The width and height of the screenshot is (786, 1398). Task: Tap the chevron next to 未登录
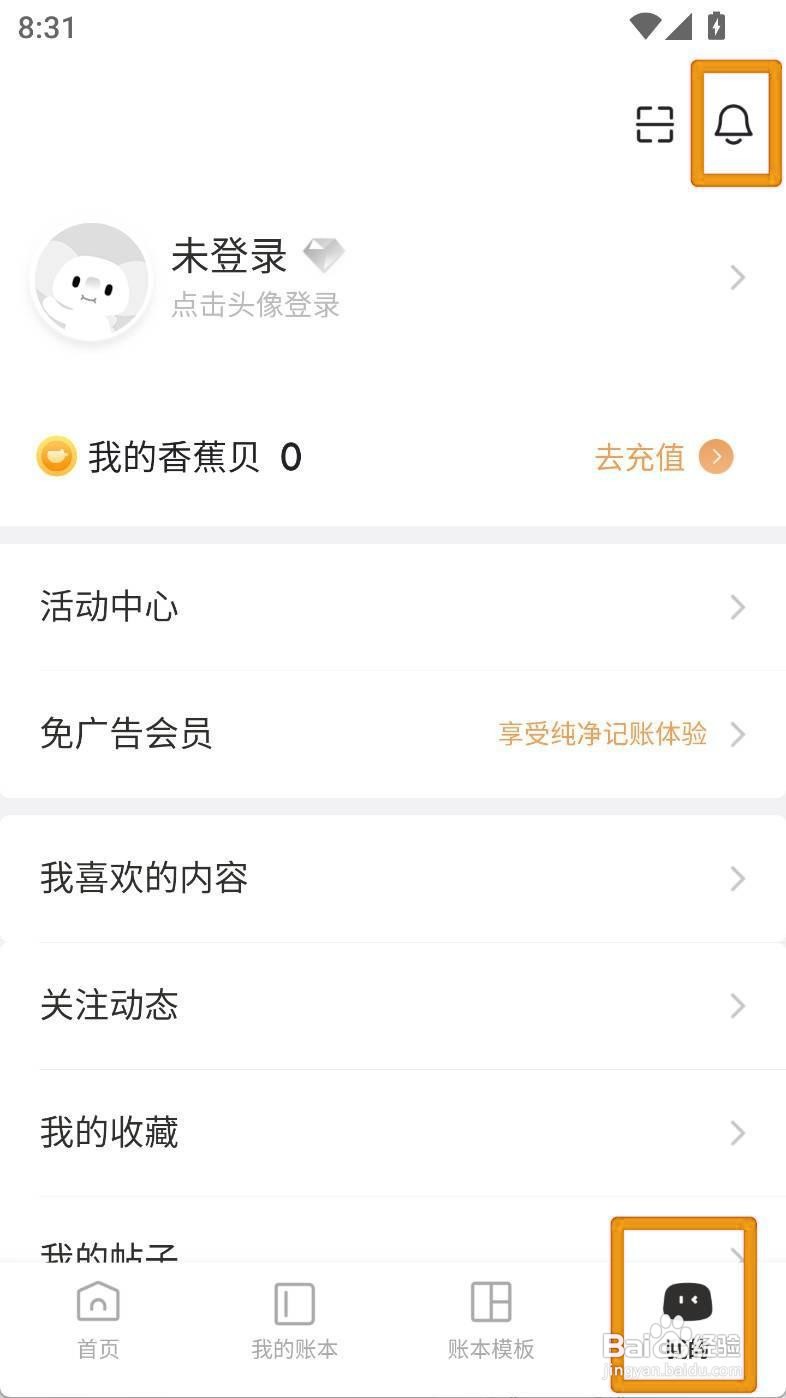click(x=738, y=277)
